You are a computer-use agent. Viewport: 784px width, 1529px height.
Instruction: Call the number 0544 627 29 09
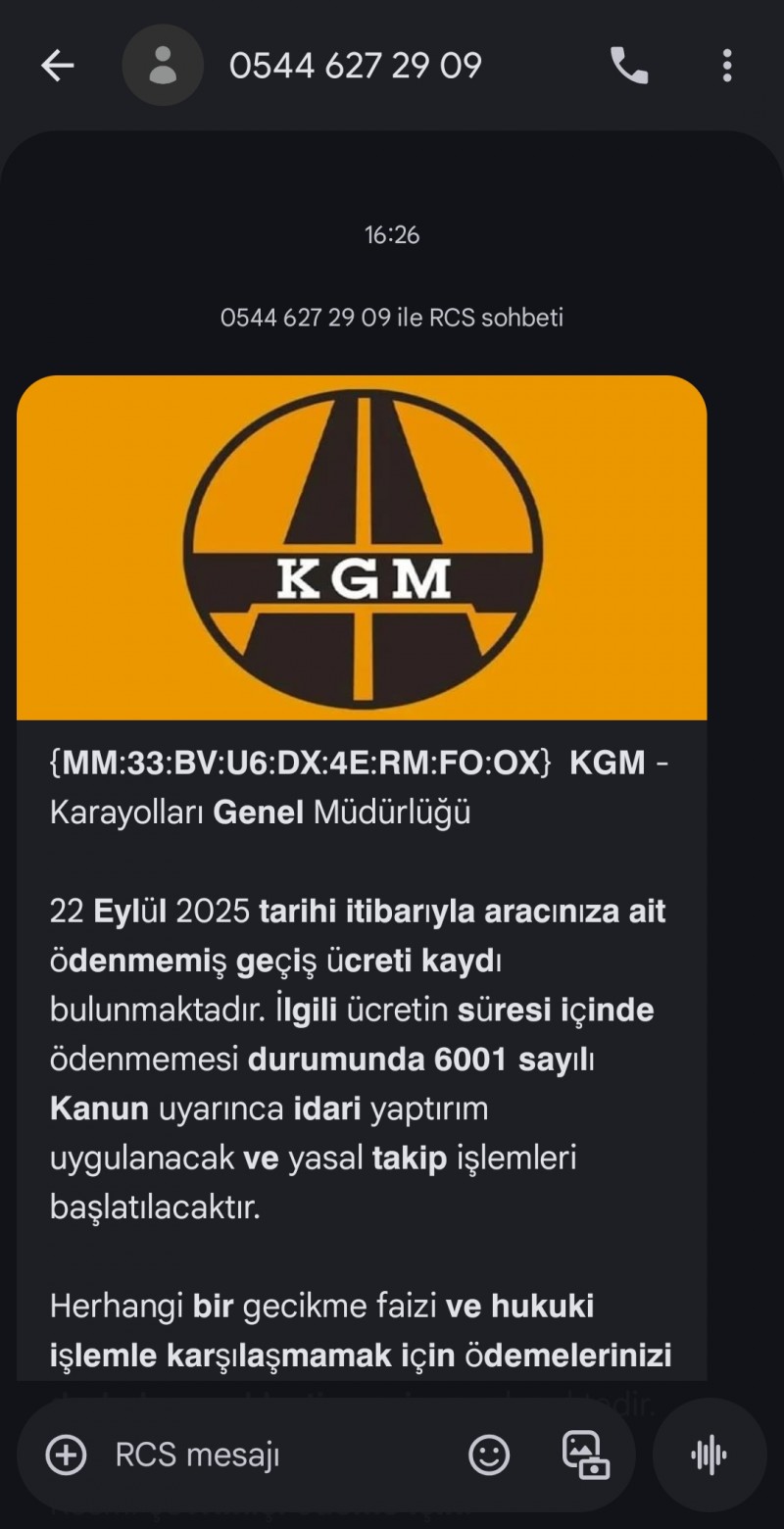pos(628,66)
